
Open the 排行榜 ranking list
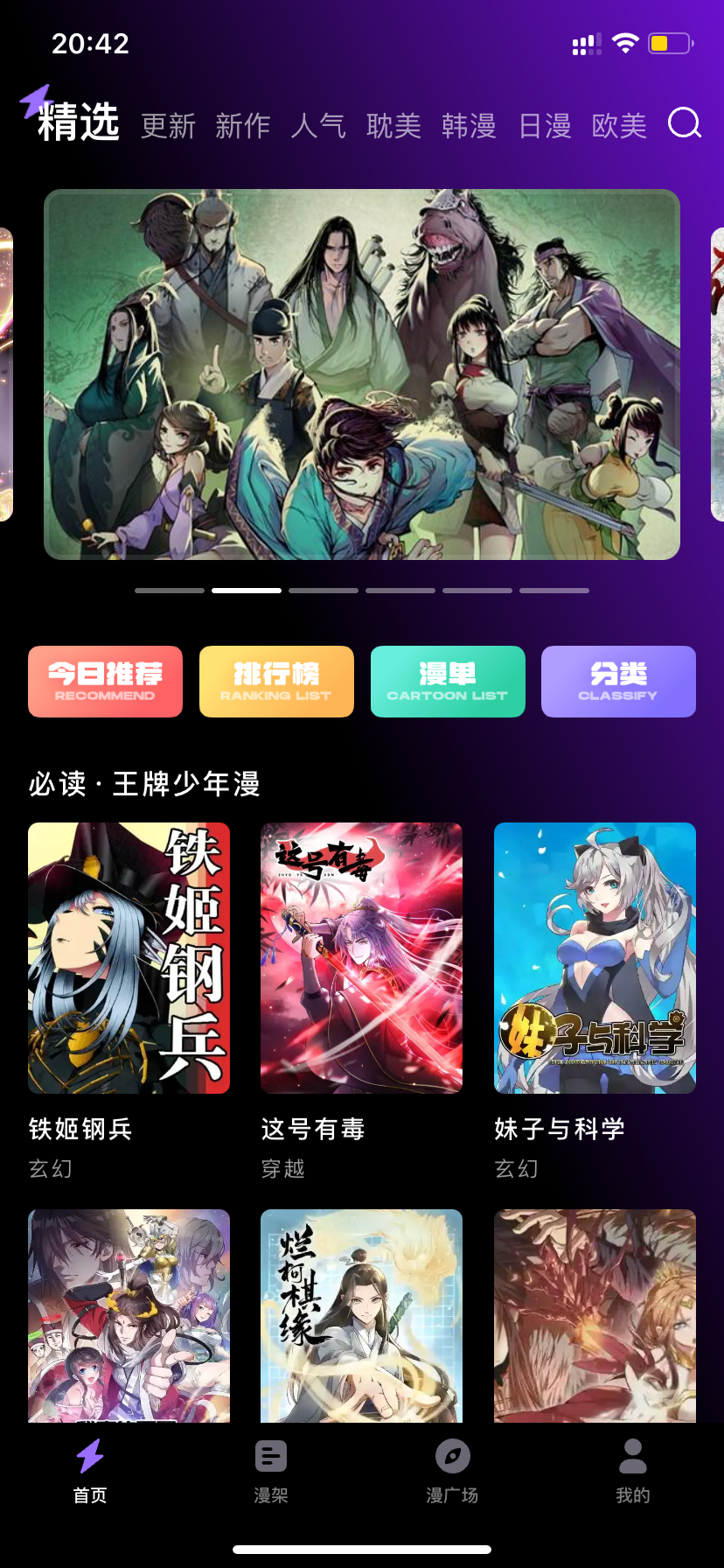click(276, 682)
